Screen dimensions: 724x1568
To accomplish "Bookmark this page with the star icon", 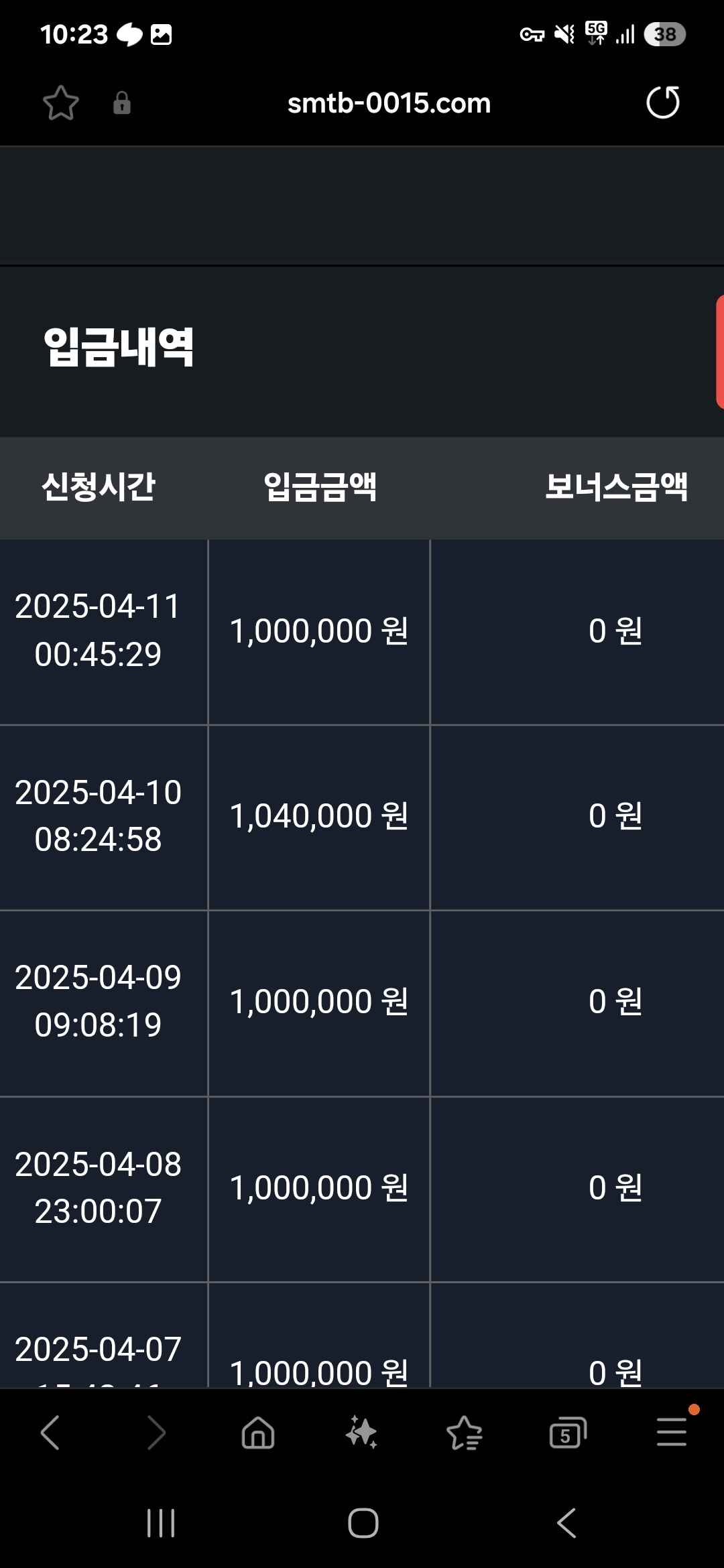I will [61, 103].
